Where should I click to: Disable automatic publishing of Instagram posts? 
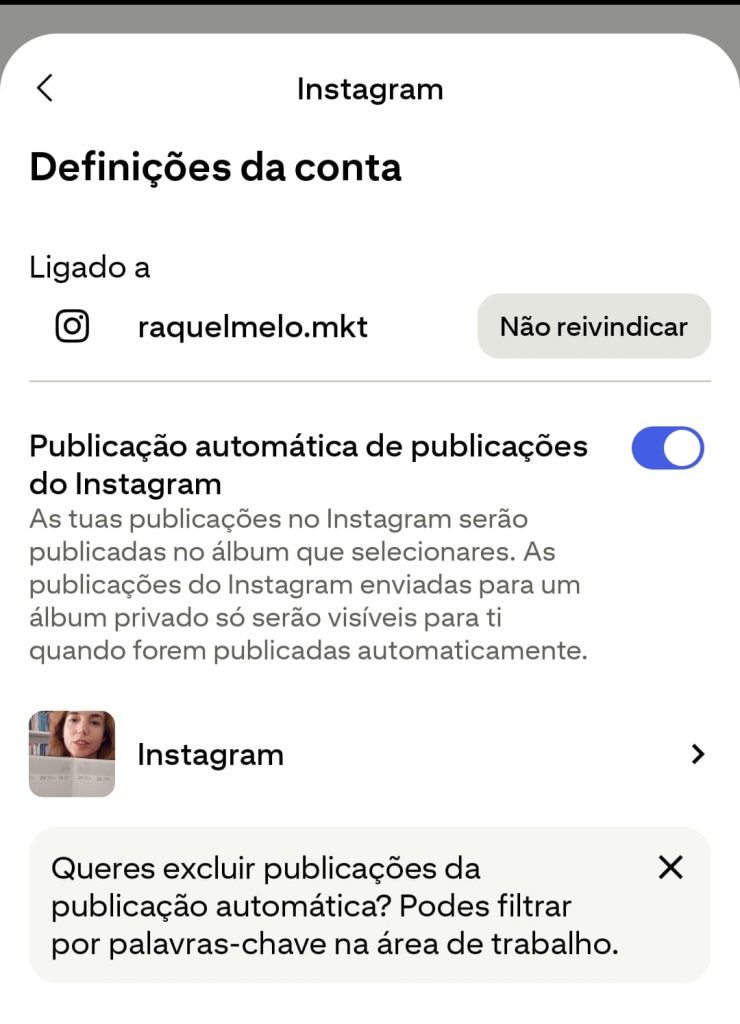point(667,447)
